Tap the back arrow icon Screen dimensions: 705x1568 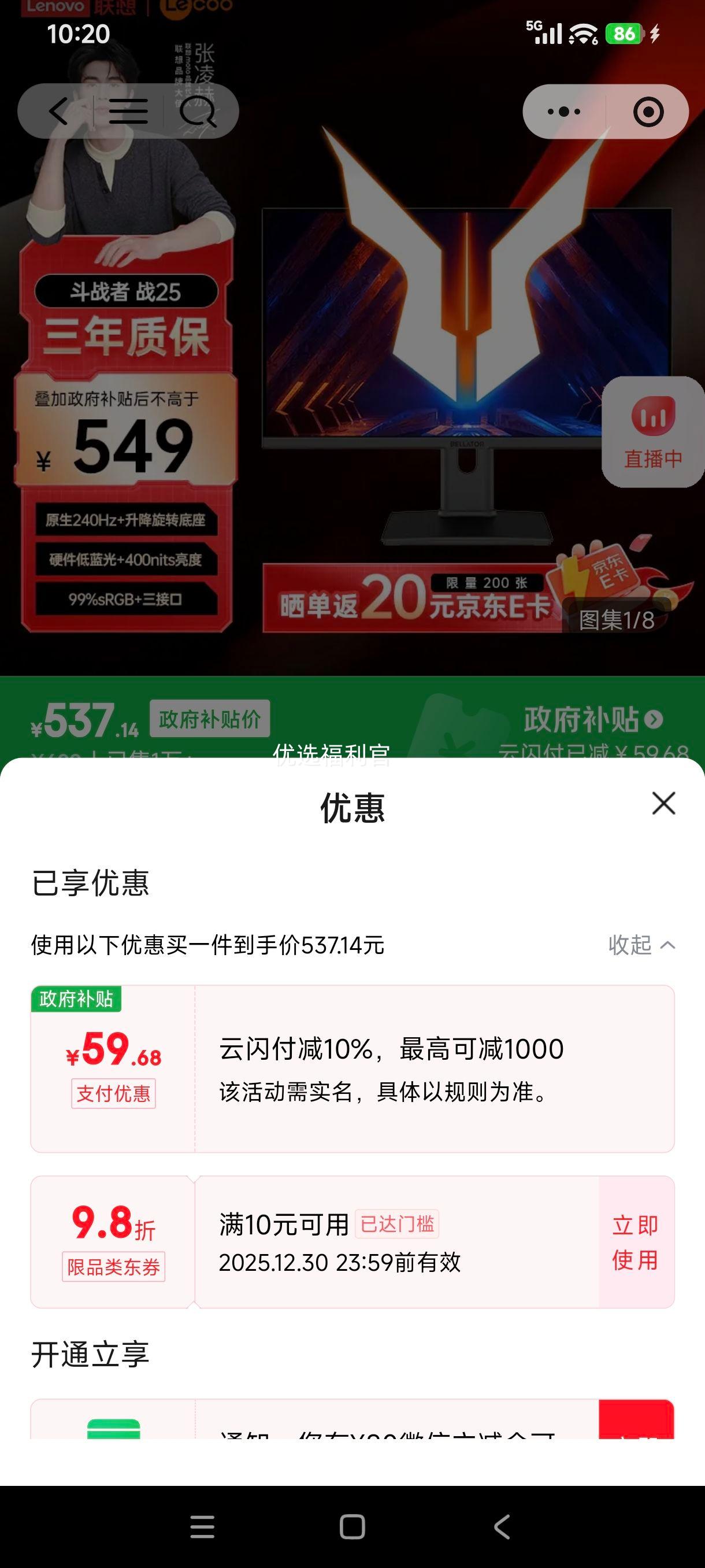(x=58, y=112)
